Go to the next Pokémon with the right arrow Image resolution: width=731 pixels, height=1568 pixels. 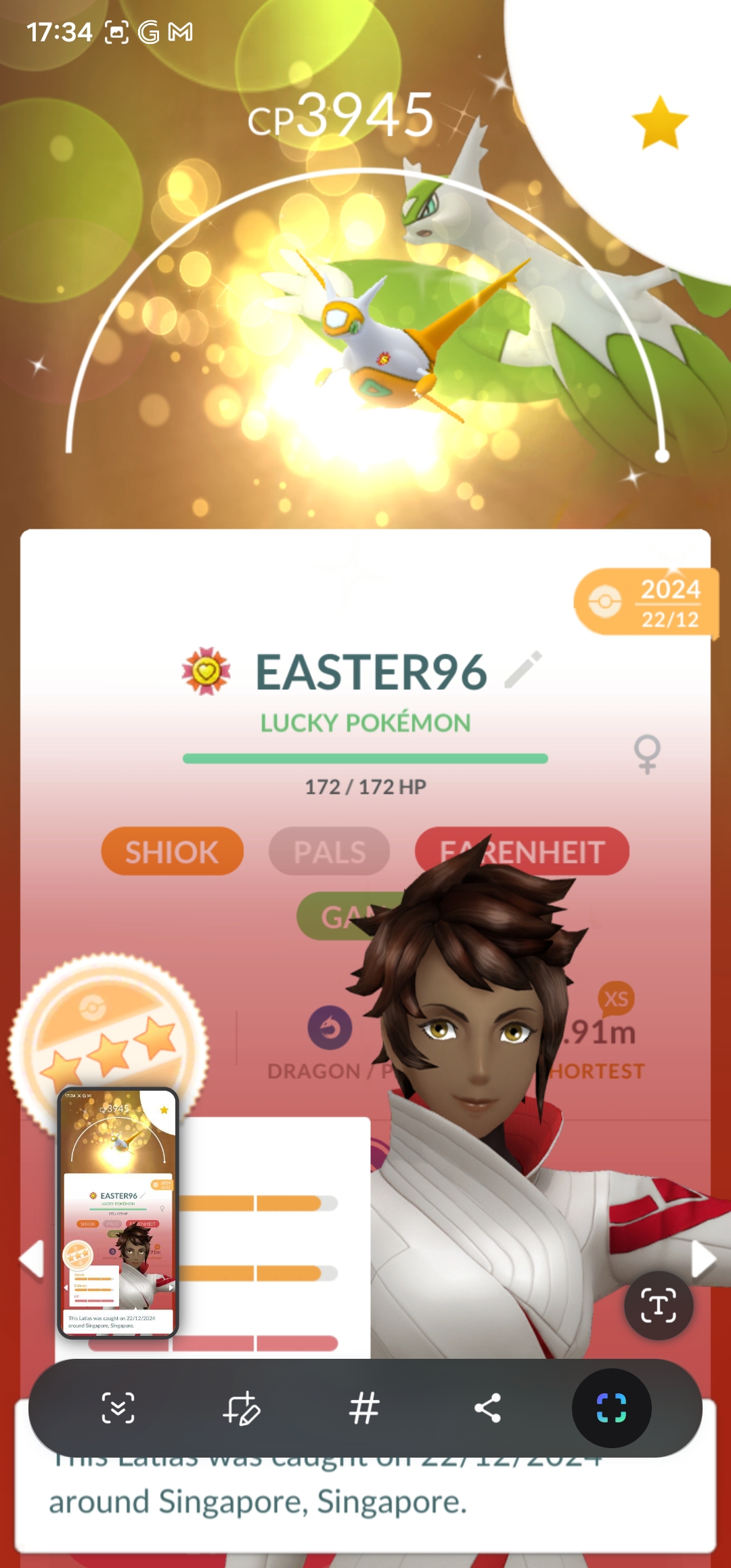point(704,1259)
